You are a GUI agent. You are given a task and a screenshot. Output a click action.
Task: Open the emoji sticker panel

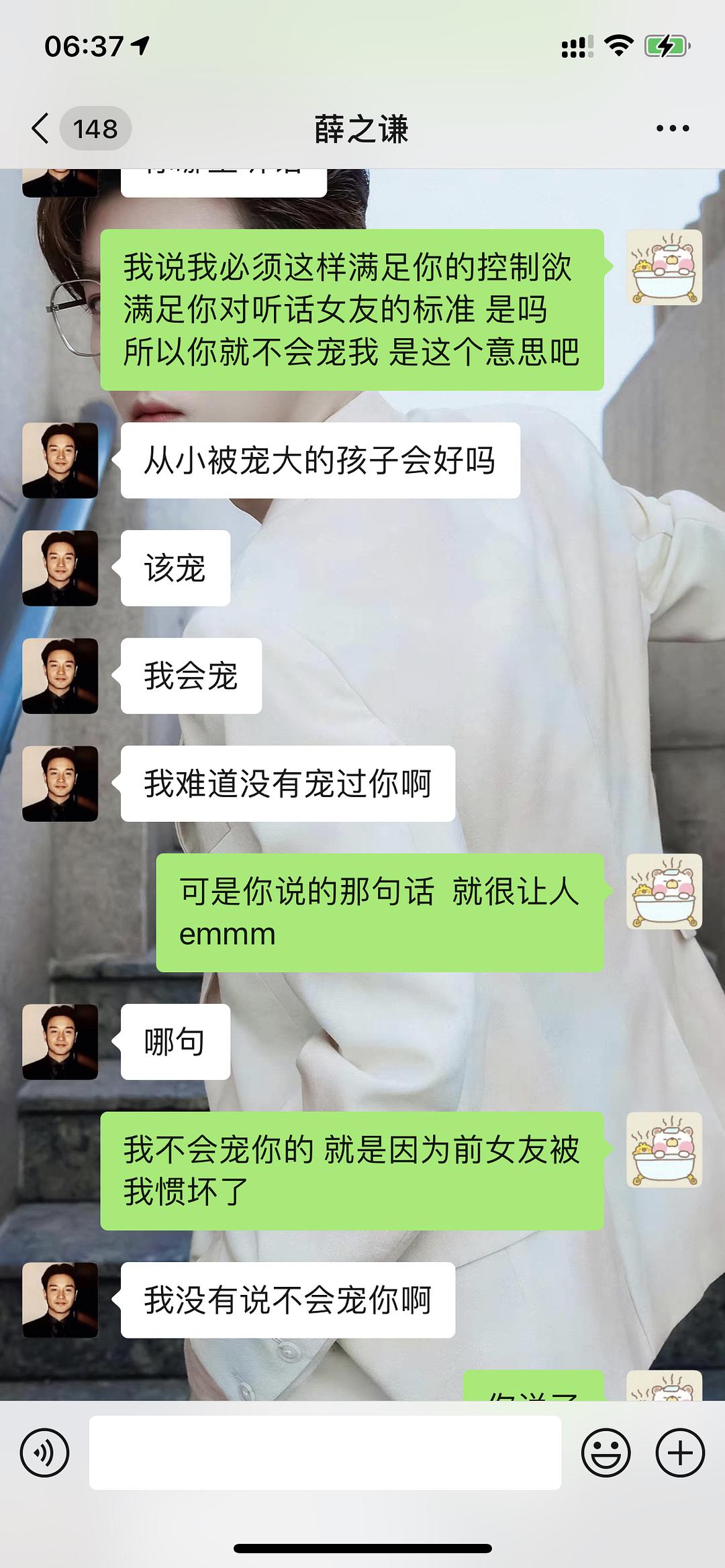(x=606, y=1453)
